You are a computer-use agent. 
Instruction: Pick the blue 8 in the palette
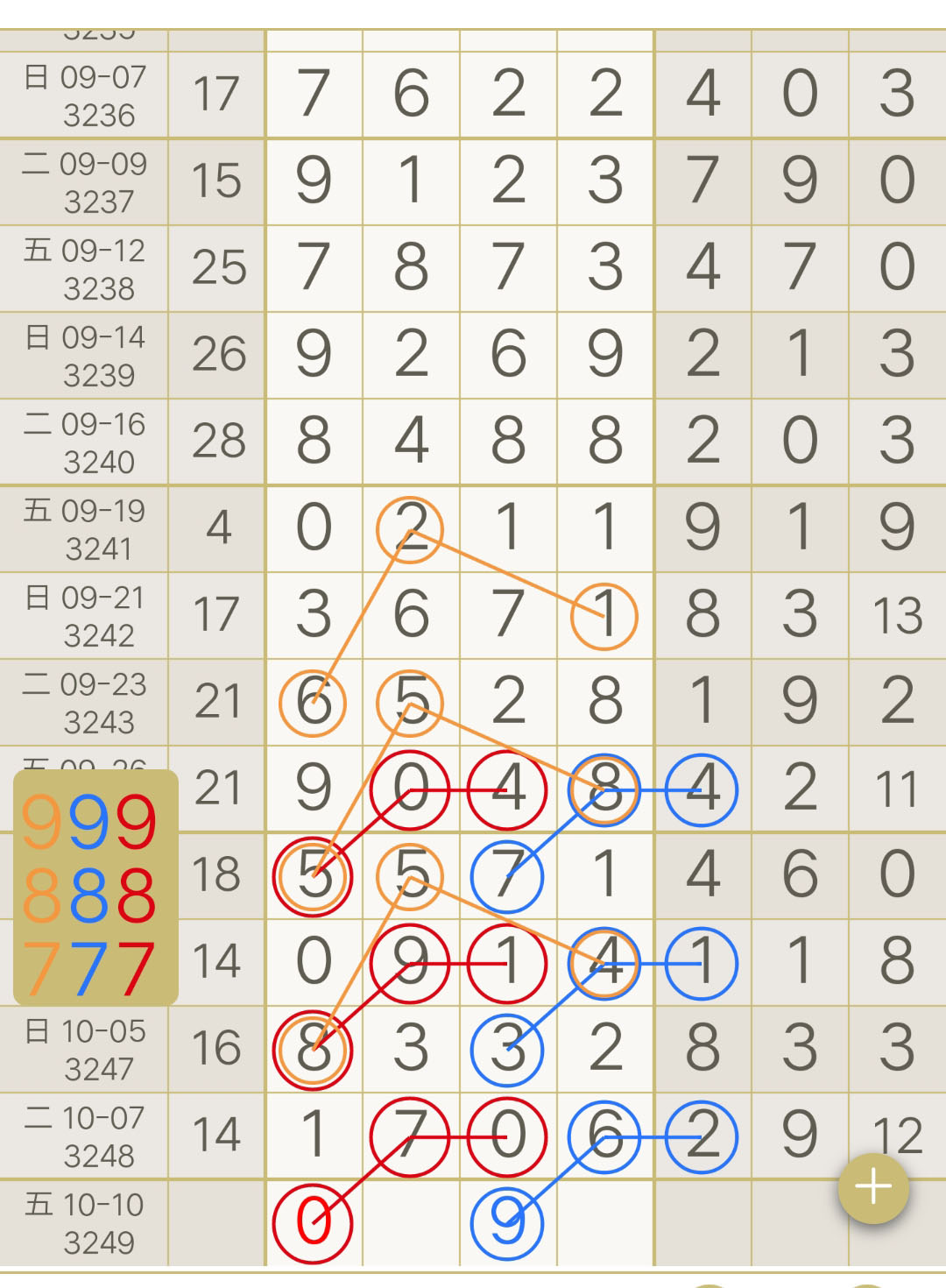(x=88, y=895)
